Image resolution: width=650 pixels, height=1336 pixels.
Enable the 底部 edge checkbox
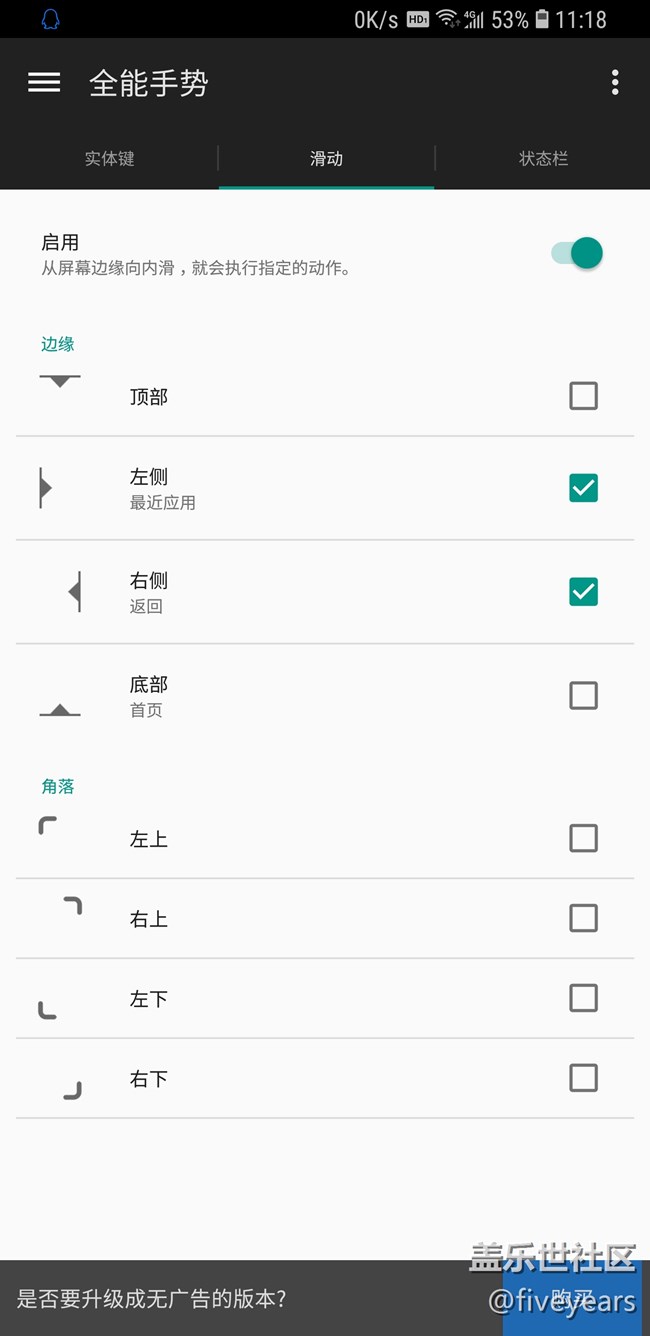click(x=583, y=695)
